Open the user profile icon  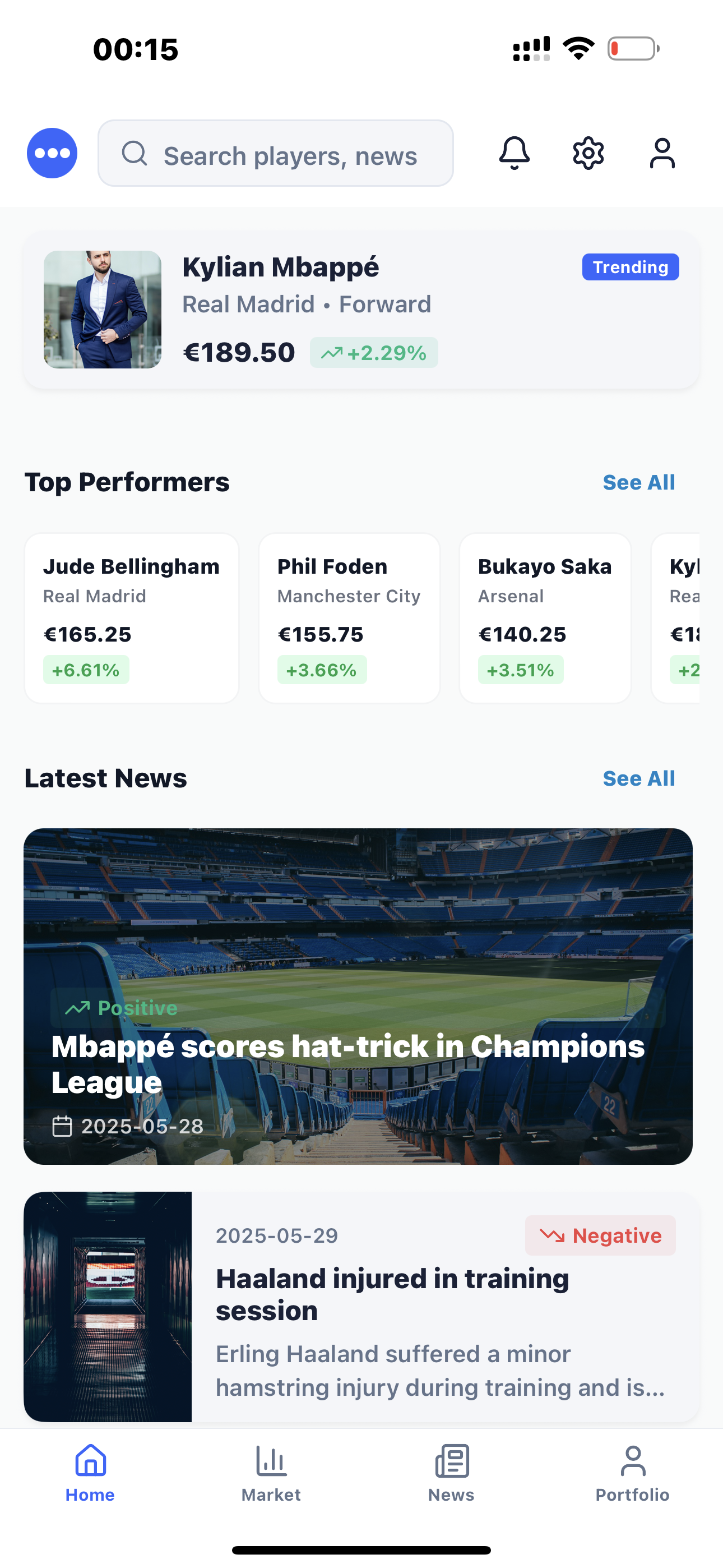point(662,154)
